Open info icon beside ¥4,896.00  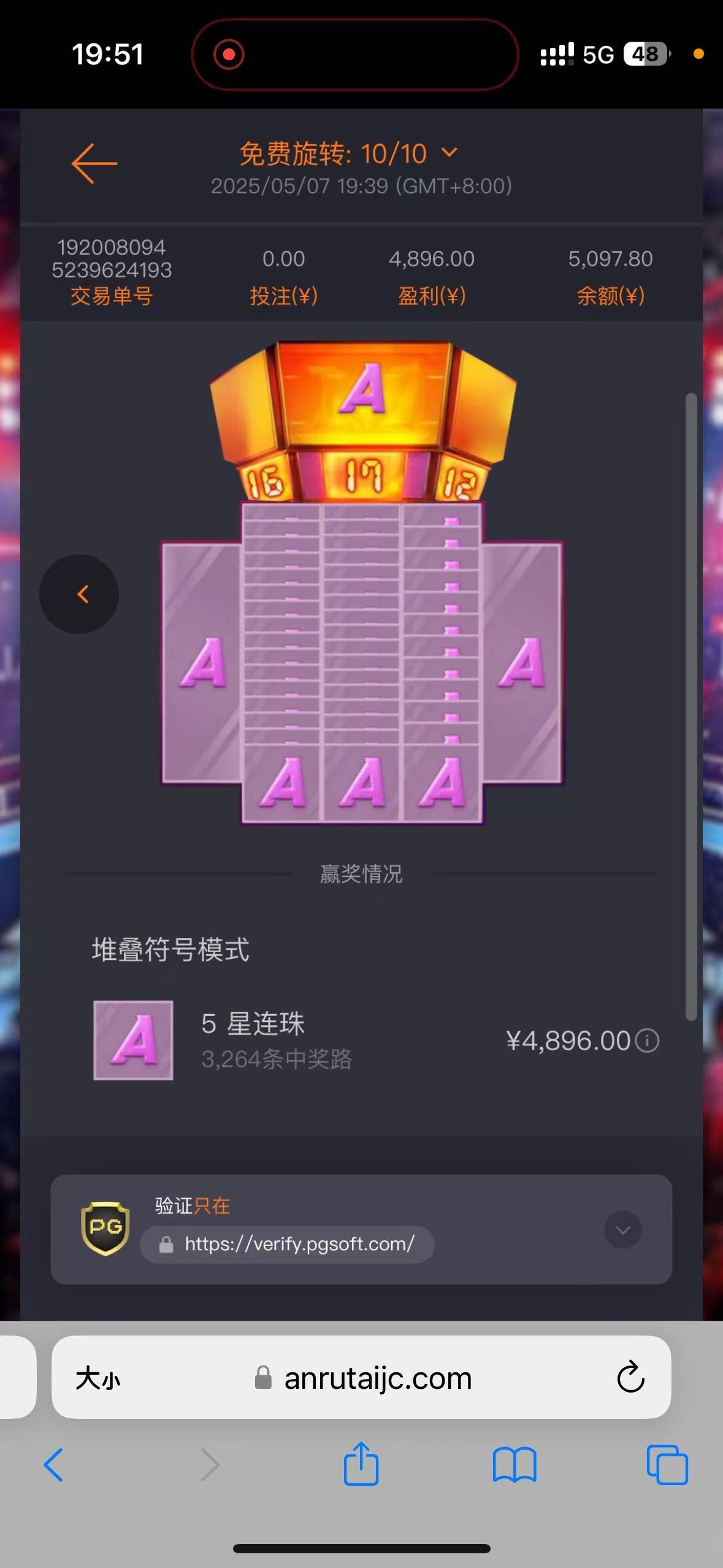click(647, 1040)
